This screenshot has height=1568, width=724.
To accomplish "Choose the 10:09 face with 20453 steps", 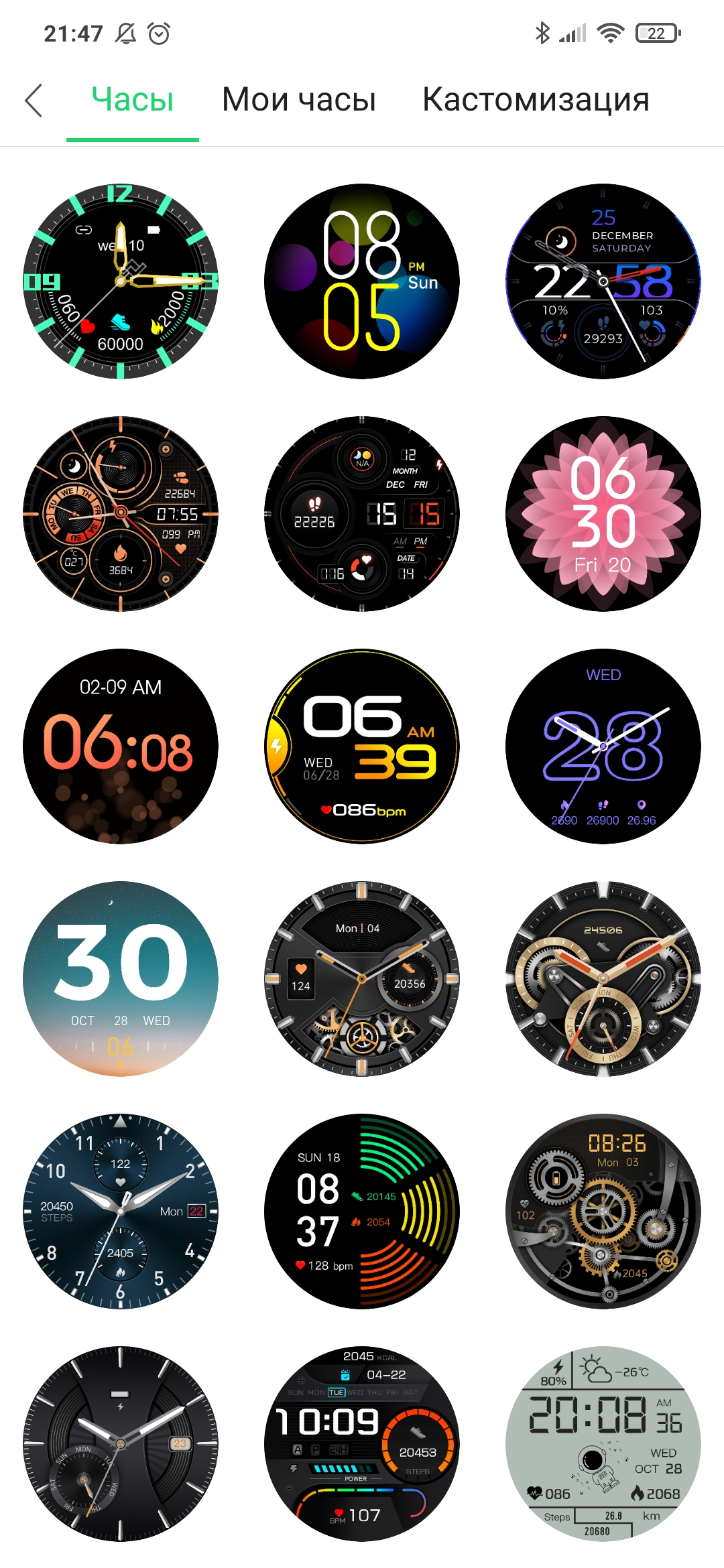I will (362, 1444).
